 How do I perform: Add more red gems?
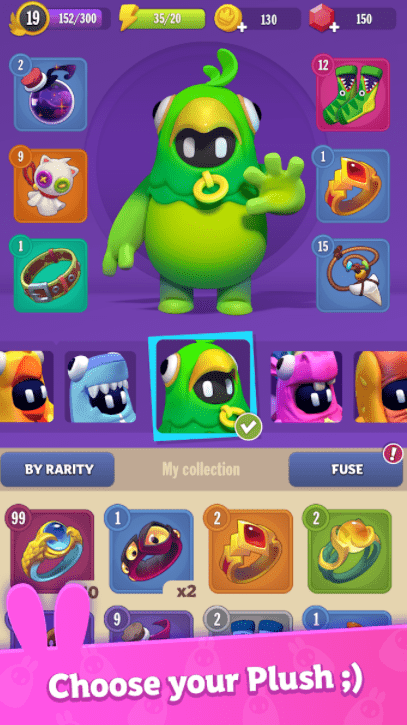coord(333,27)
